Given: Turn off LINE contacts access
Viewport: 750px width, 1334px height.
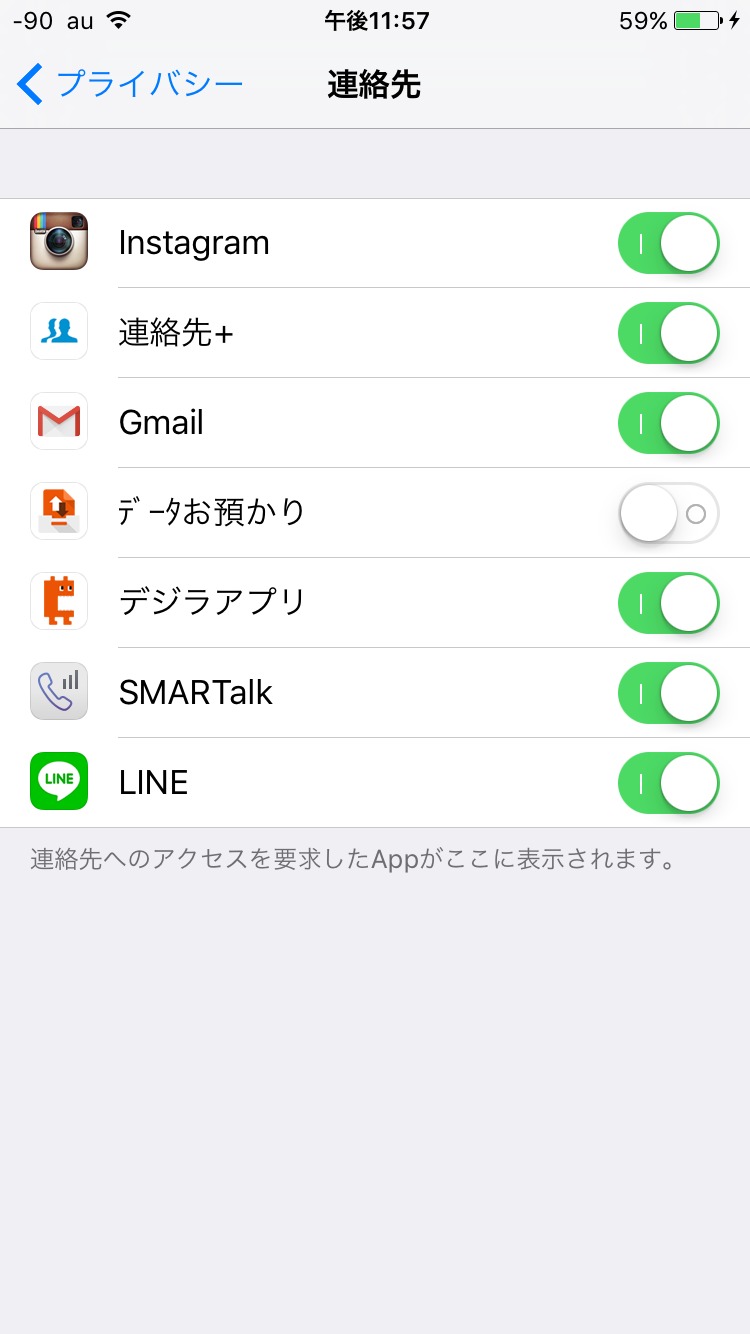Looking at the screenshot, I should click(668, 783).
